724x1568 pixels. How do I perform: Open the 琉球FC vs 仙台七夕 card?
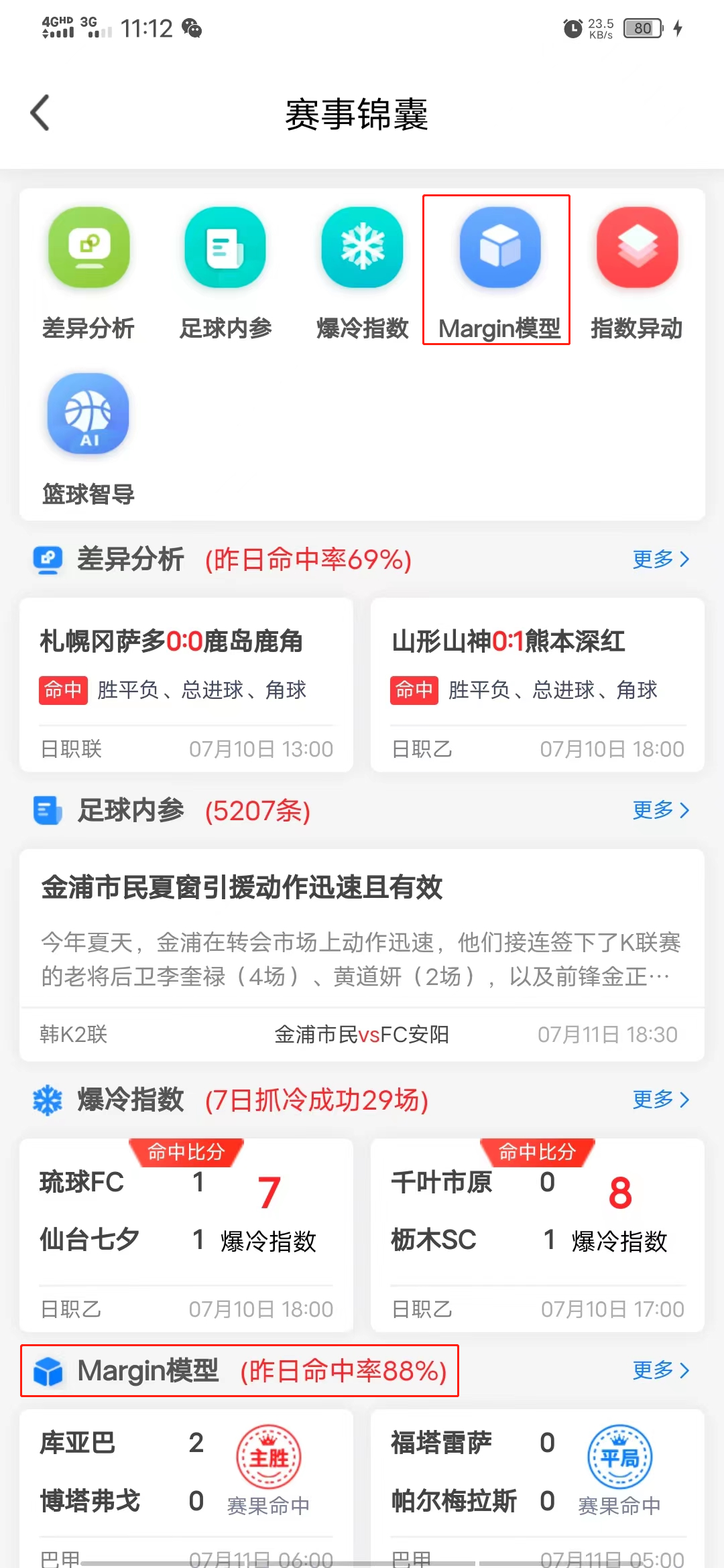pyautogui.click(x=186, y=1235)
